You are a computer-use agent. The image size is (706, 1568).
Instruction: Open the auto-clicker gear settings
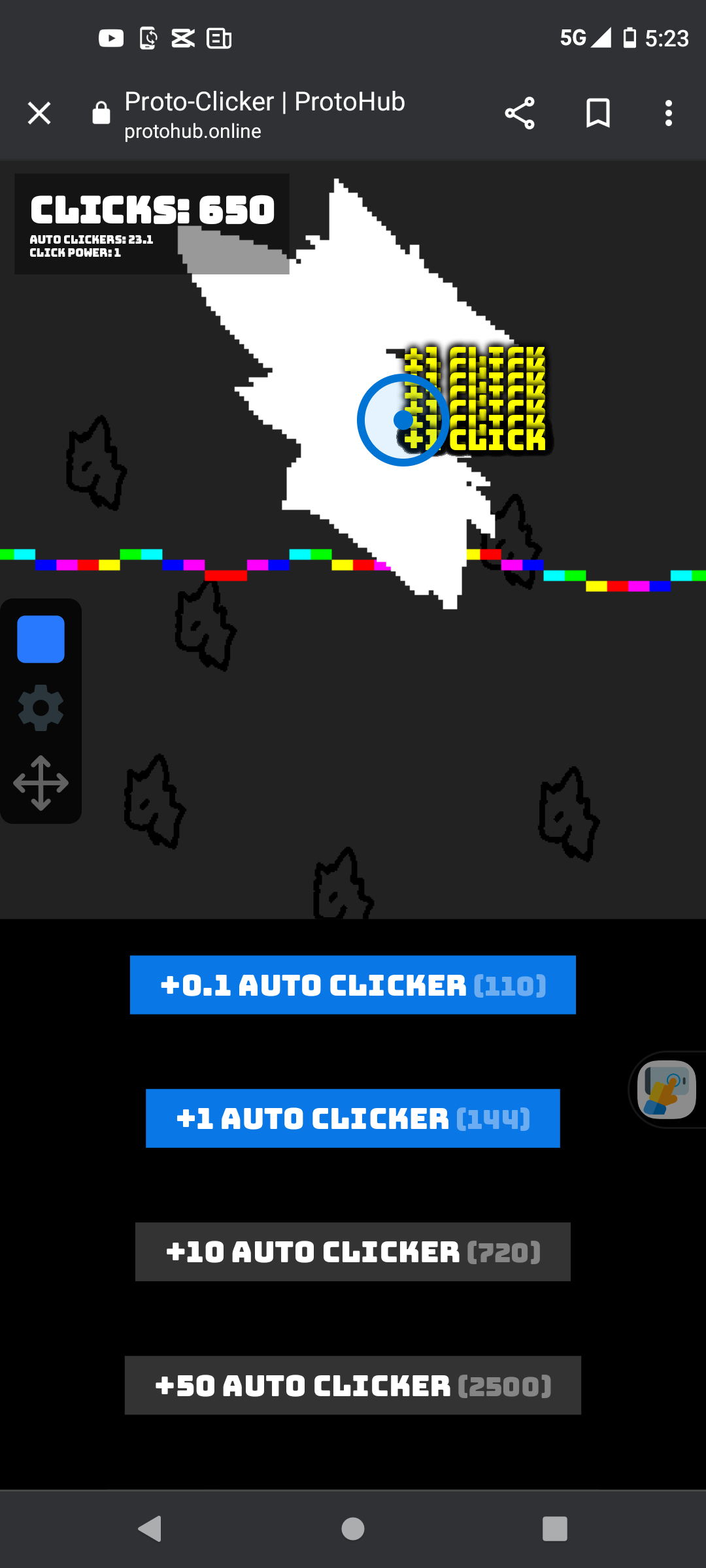41,708
